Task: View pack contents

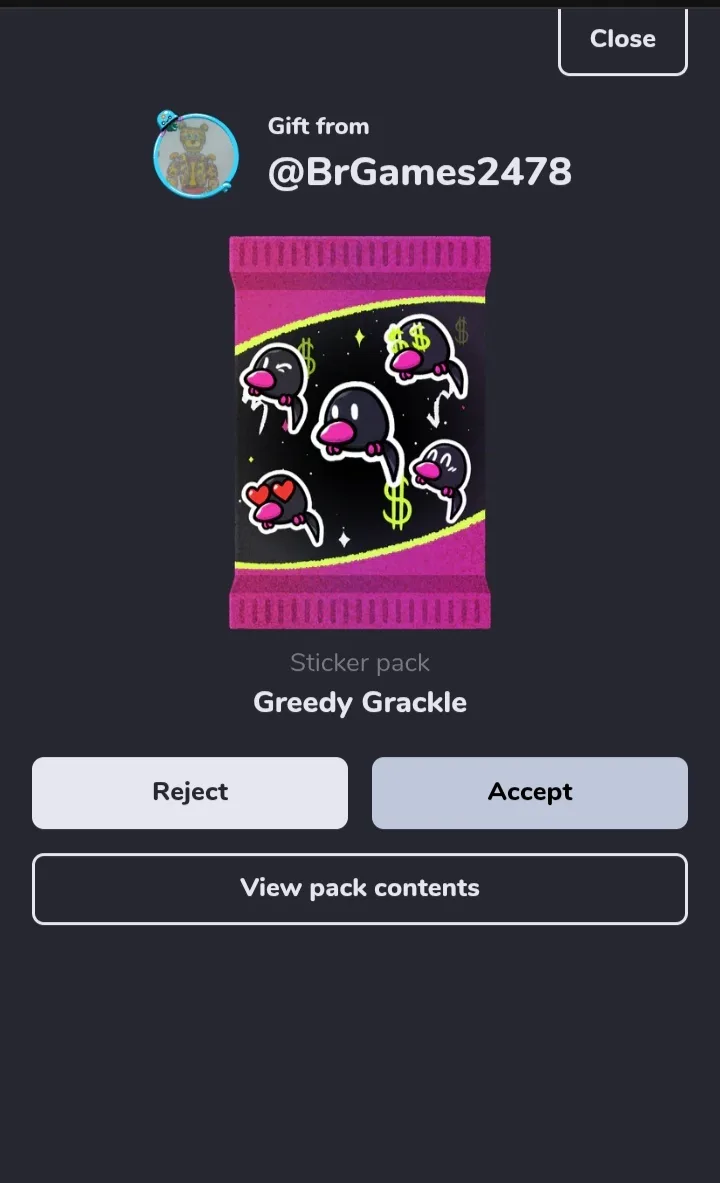Action: point(360,888)
